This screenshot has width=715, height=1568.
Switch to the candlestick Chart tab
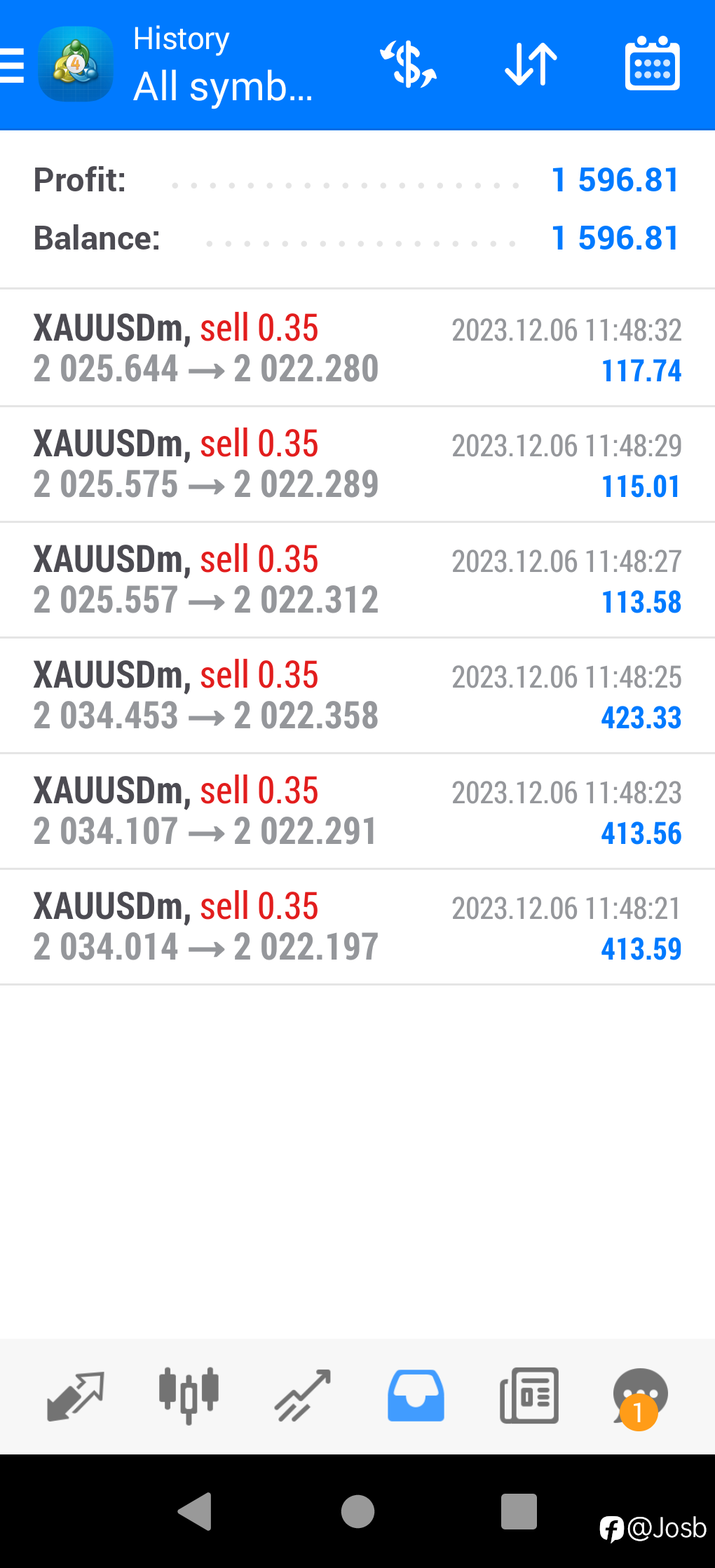click(x=189, y=1396)
